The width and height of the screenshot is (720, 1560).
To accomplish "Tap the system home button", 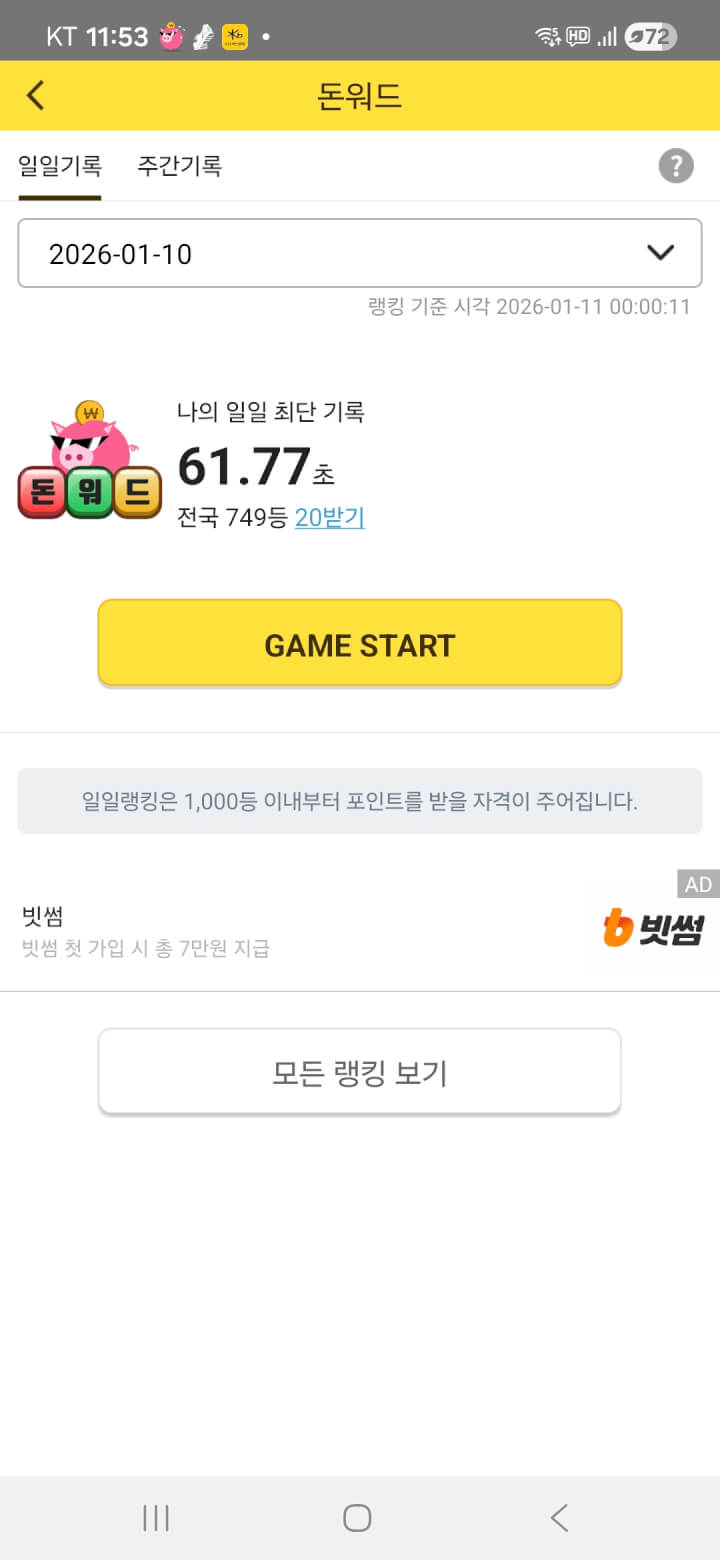I will (357, 1518).
